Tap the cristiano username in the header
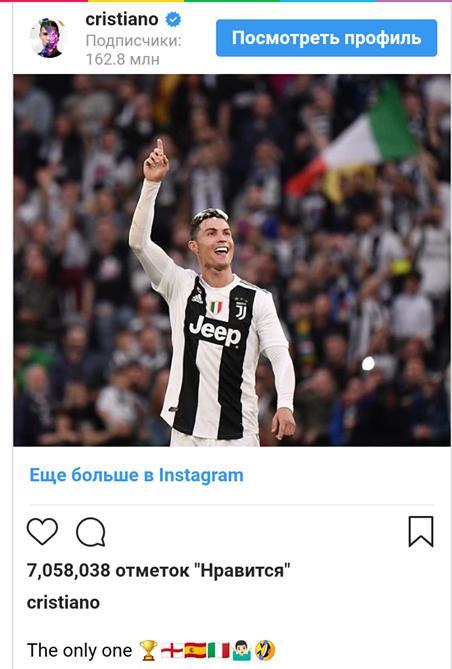This screenshot has width=452, height=669. click(122, 19)
